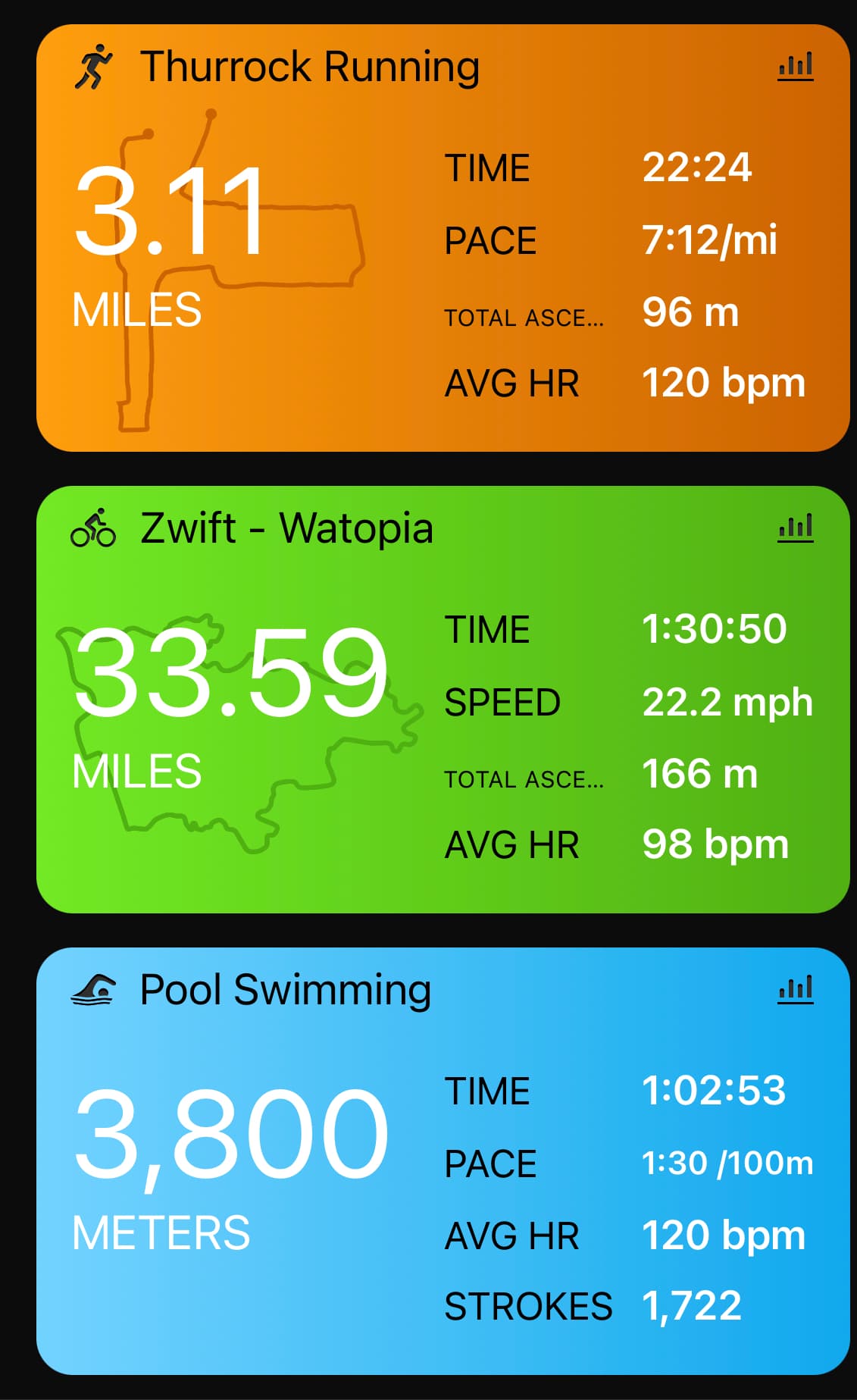The height and width of the screenshot is (1400, 857).
Task: Show stats chart for Zwift - Watopia
Action: (x=796, y=528)
